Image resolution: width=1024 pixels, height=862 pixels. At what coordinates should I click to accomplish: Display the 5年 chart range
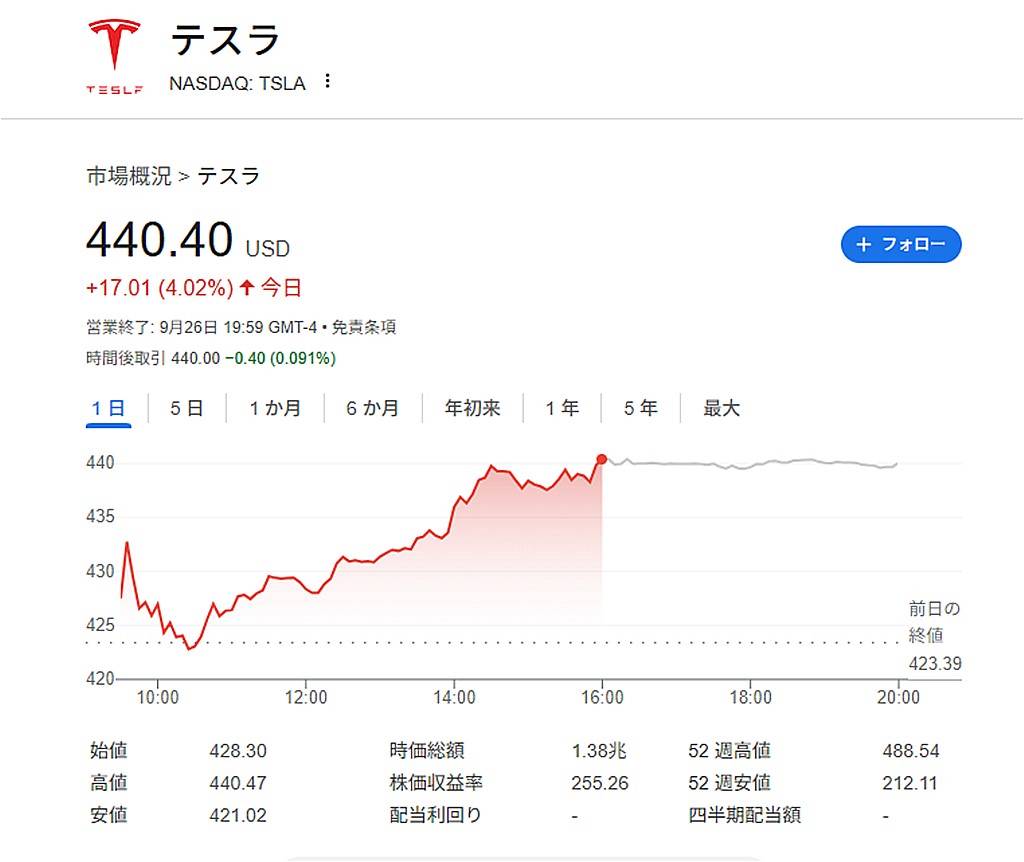(641, 408)
